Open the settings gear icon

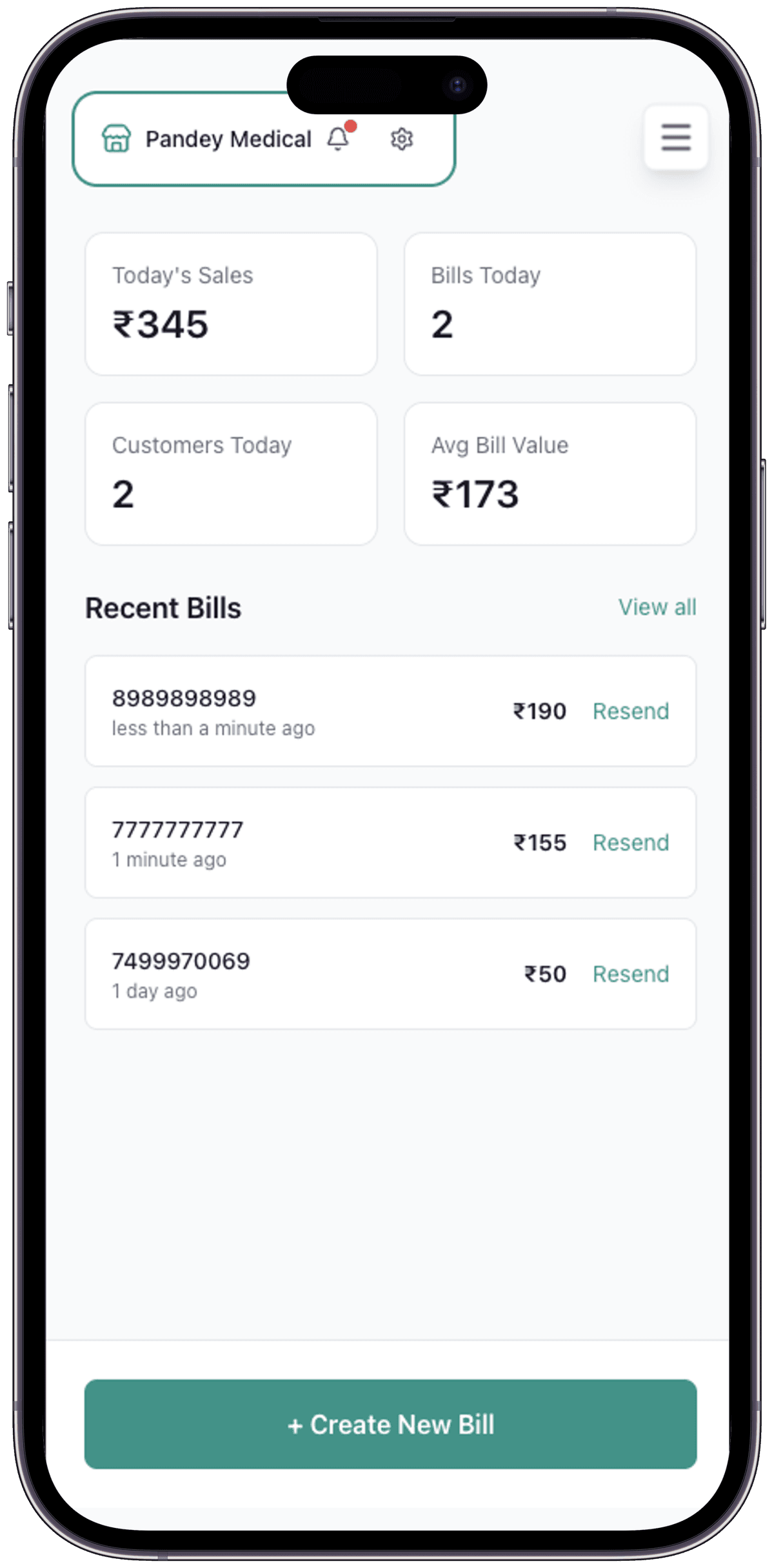[402, 139]
